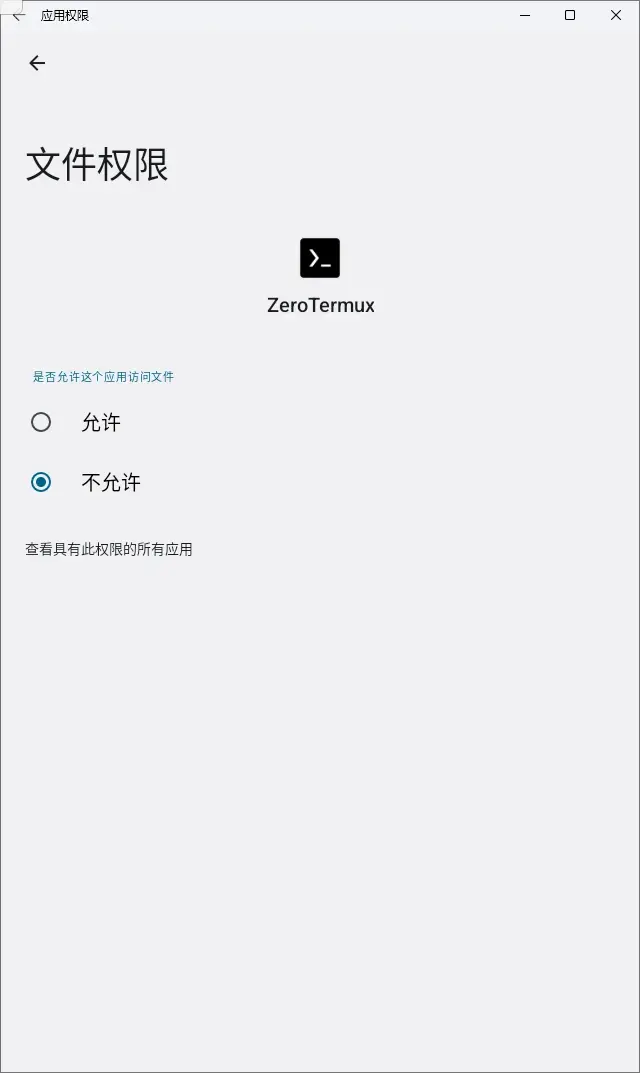This screenshot has width=640, height=1073.
Task: Tap the title bar back arrow
Action: [x=18, y=15]
